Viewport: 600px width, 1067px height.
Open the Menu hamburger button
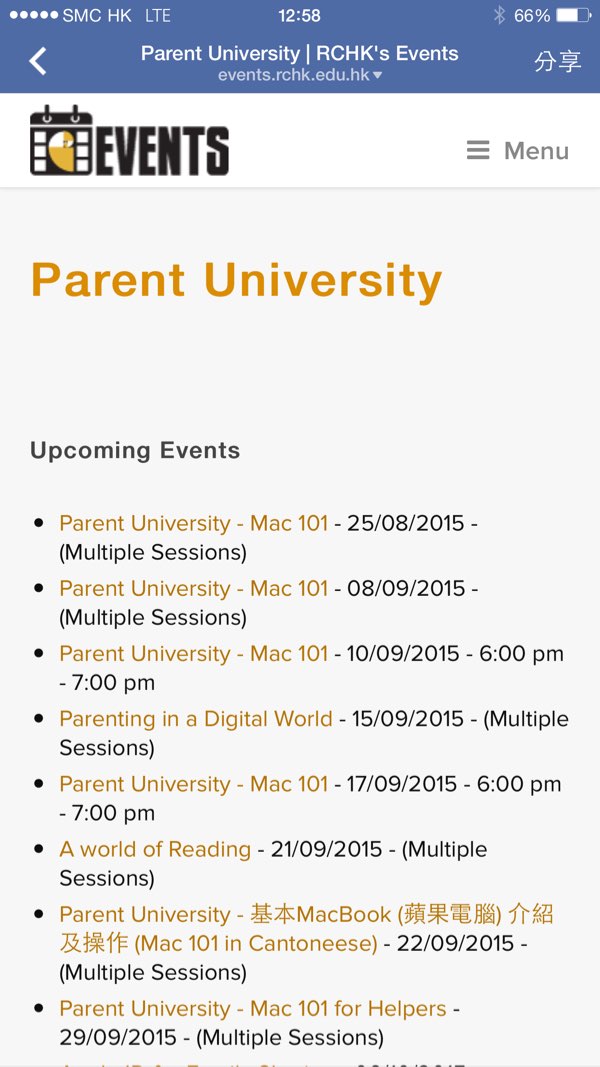(x=518, y=150)
